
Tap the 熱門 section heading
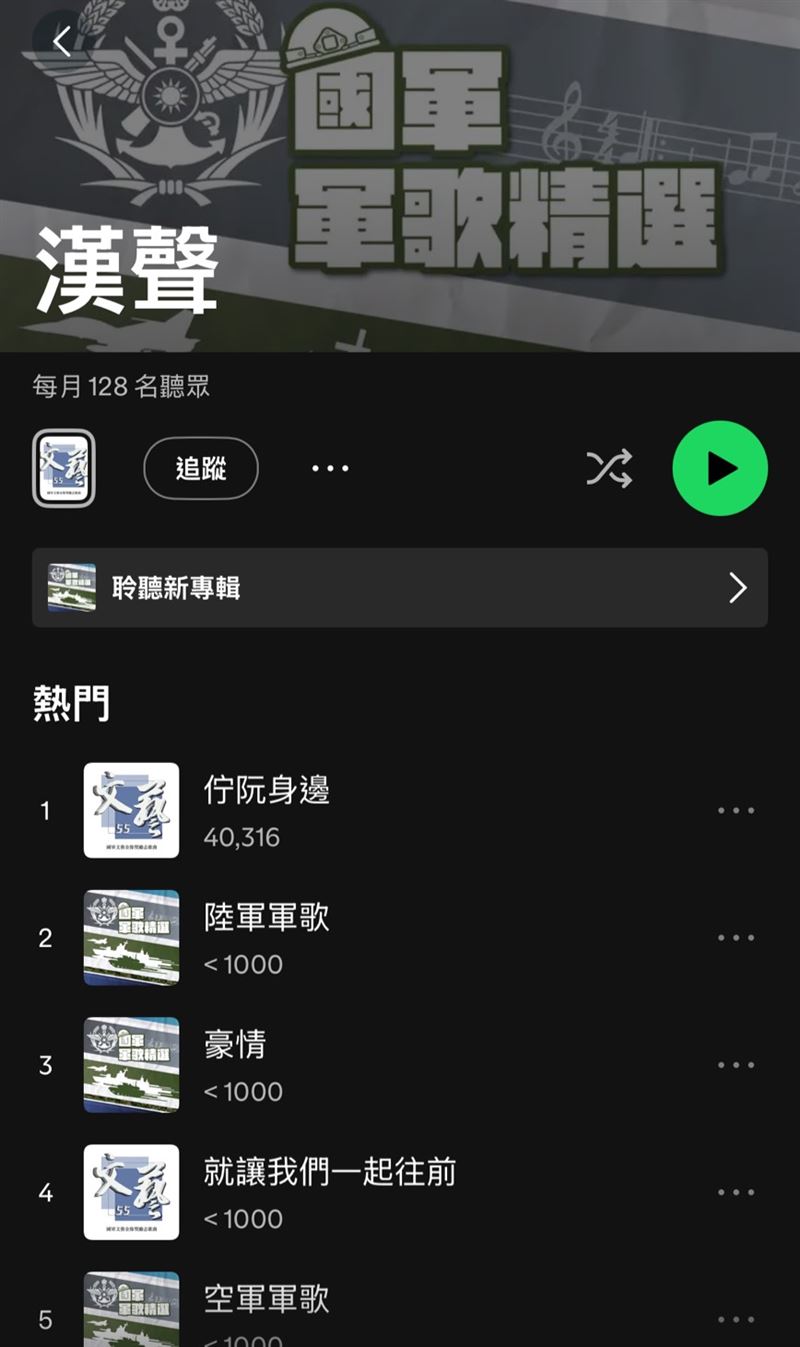click(70, 703)
